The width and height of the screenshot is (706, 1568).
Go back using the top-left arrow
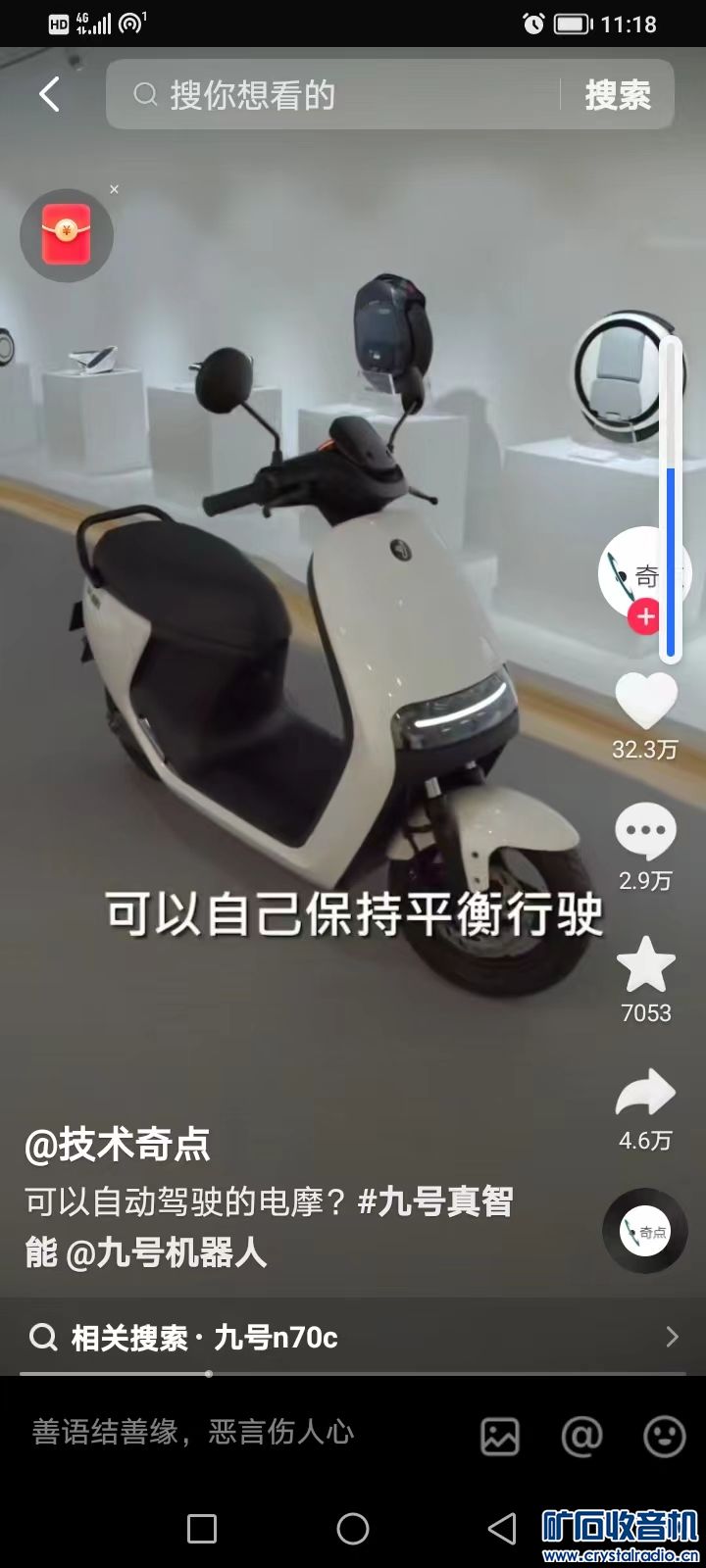click(x=49, y=95)
